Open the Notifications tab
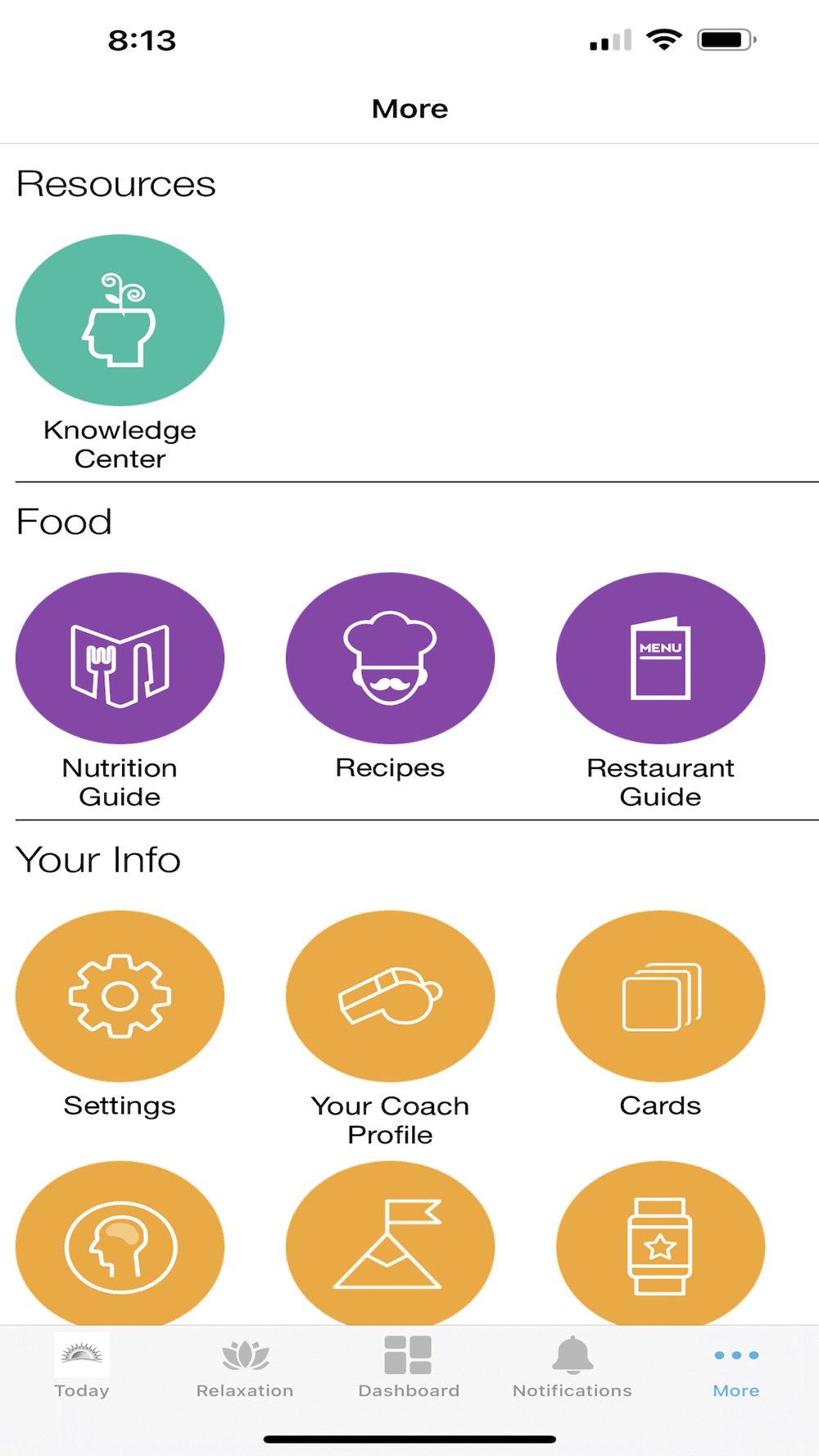 (x=572, y=1368)
